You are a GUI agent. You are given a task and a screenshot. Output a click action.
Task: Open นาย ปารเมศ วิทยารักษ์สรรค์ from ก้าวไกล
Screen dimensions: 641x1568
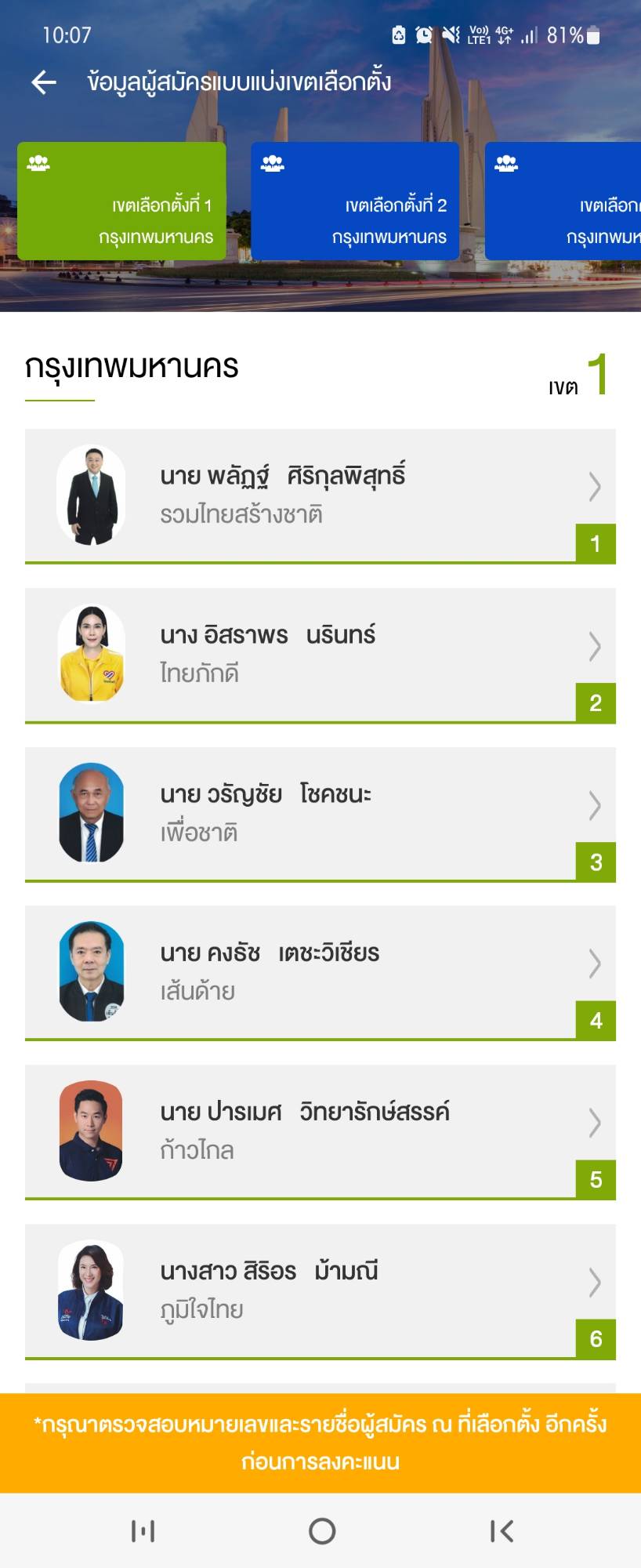[320, 1131]
